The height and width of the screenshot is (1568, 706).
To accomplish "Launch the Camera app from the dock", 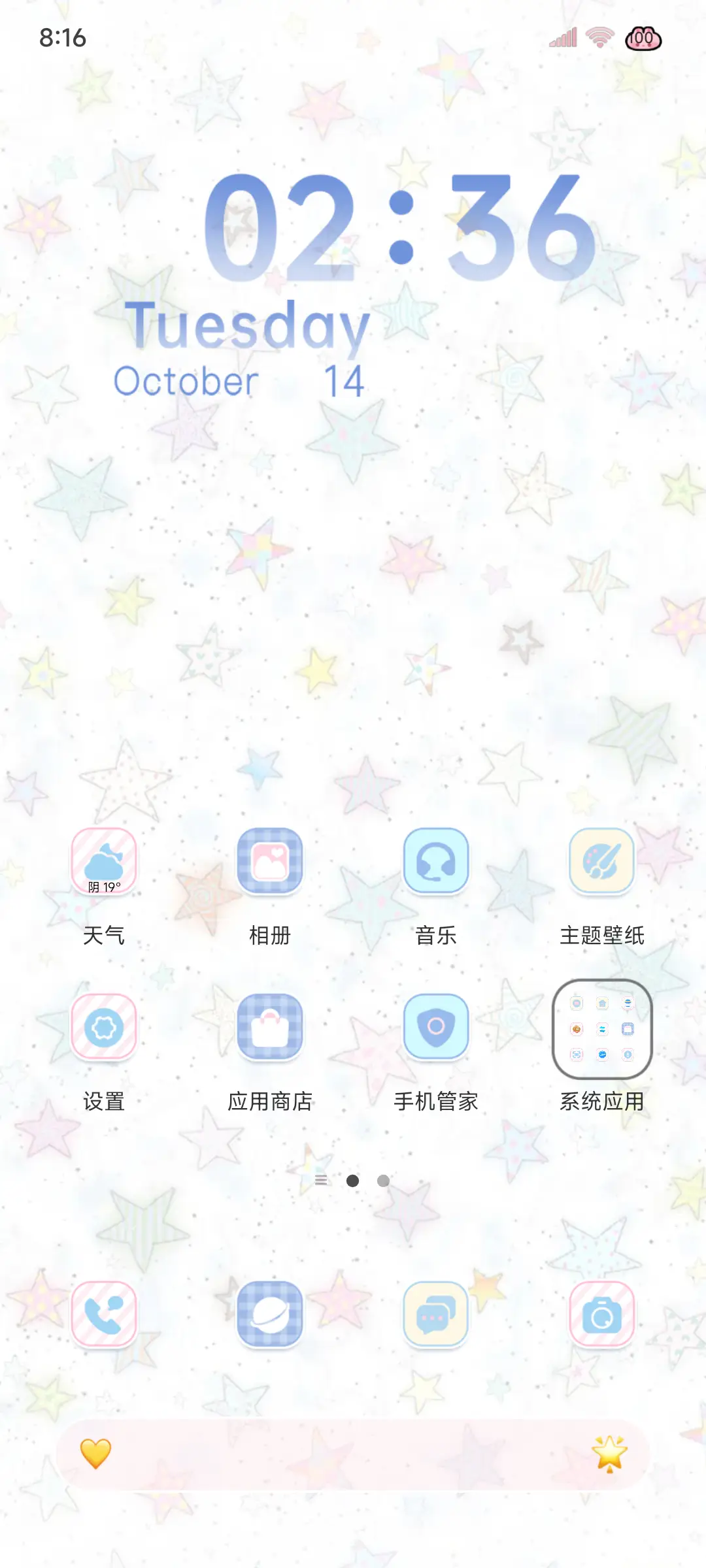I will (x=601, y=1315).
